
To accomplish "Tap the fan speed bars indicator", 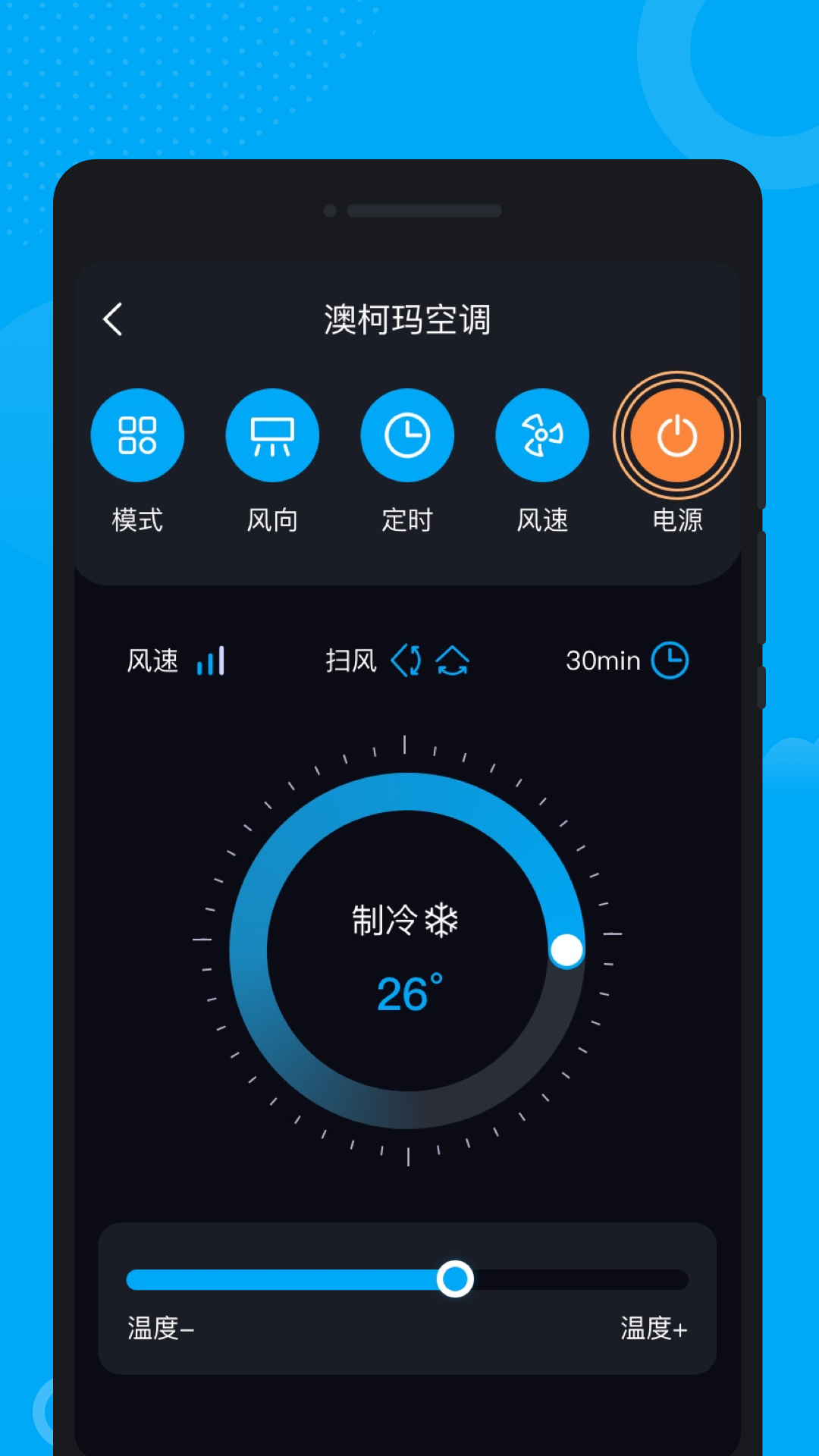I will point(210,660).
